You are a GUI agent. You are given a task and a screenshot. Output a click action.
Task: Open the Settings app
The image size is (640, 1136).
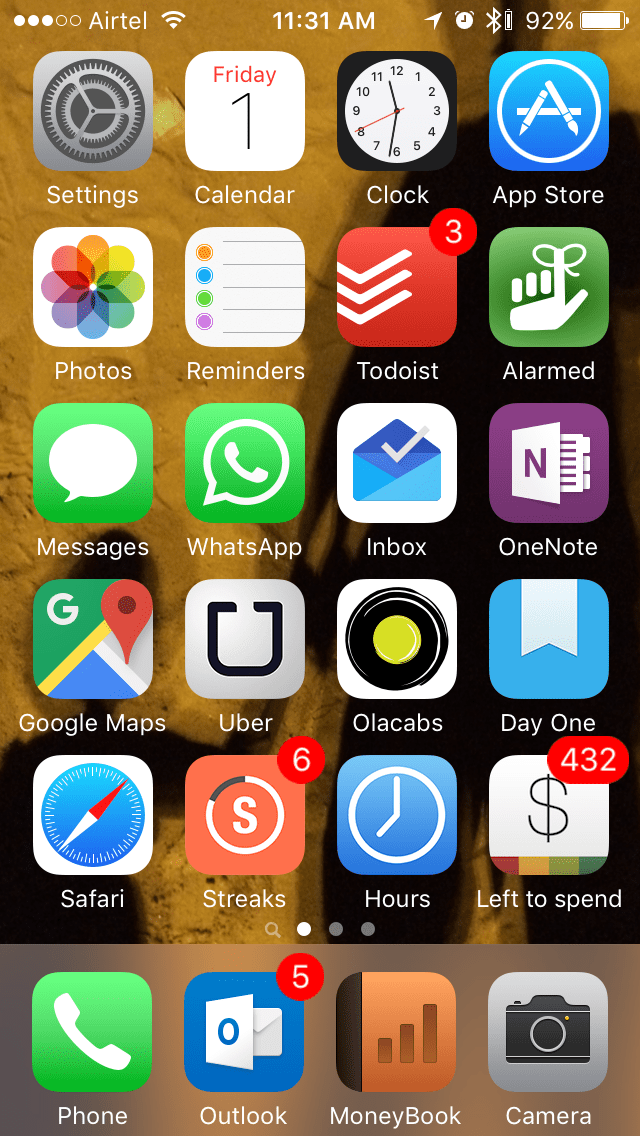pyautogui.click(x=93, y=111)
